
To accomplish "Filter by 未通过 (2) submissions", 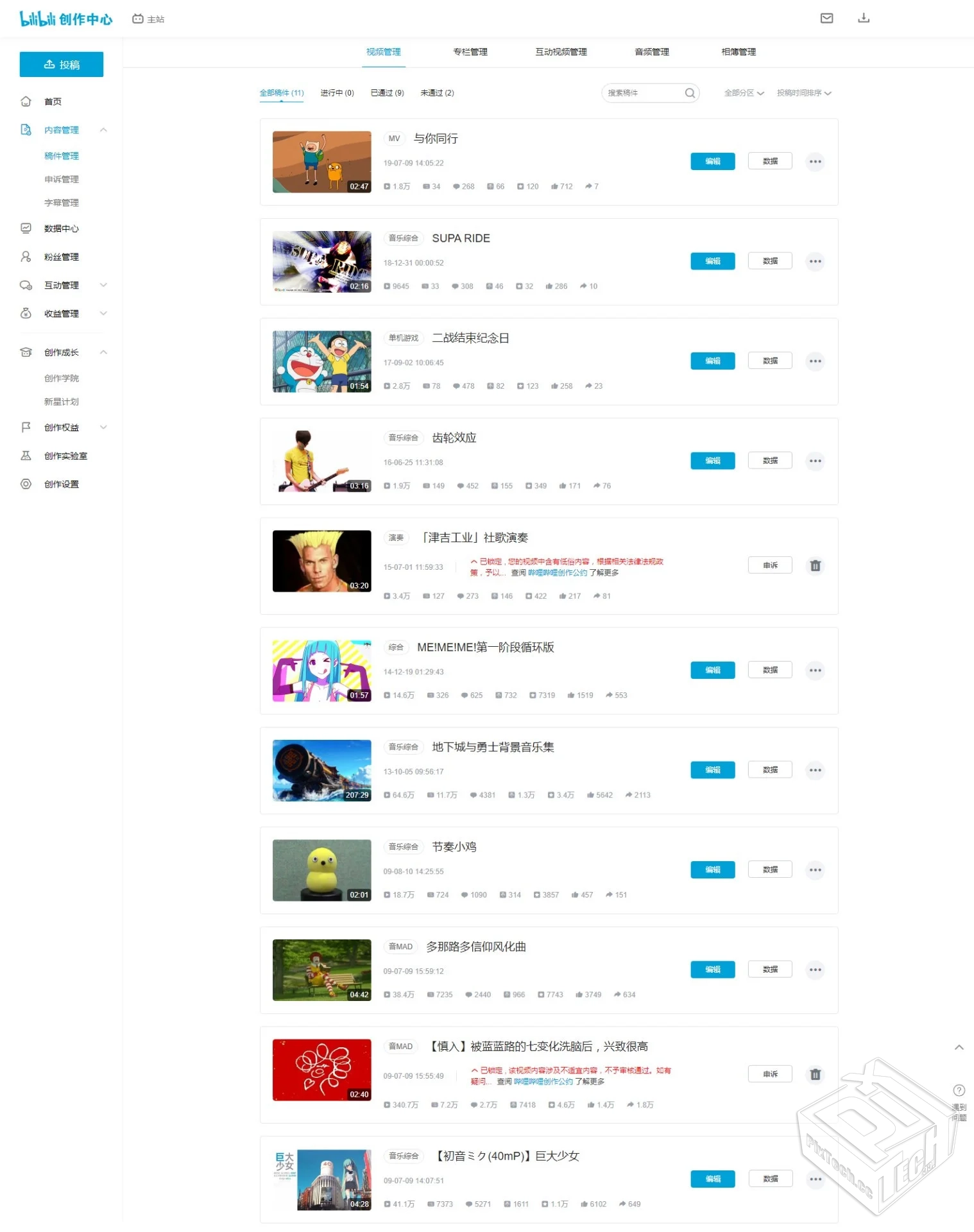I will (437, 93).
